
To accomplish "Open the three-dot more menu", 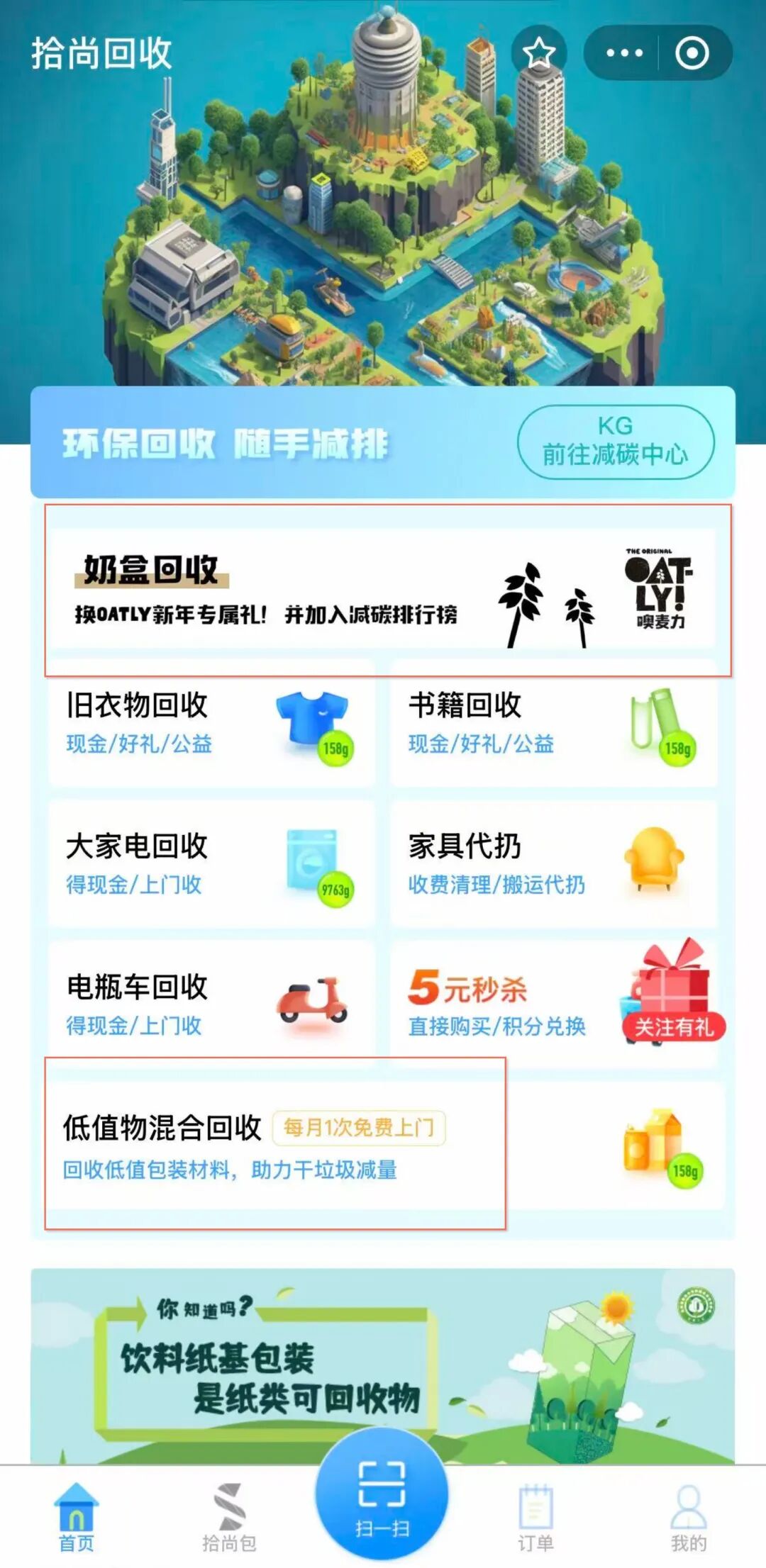I will [x=623, y=53].
